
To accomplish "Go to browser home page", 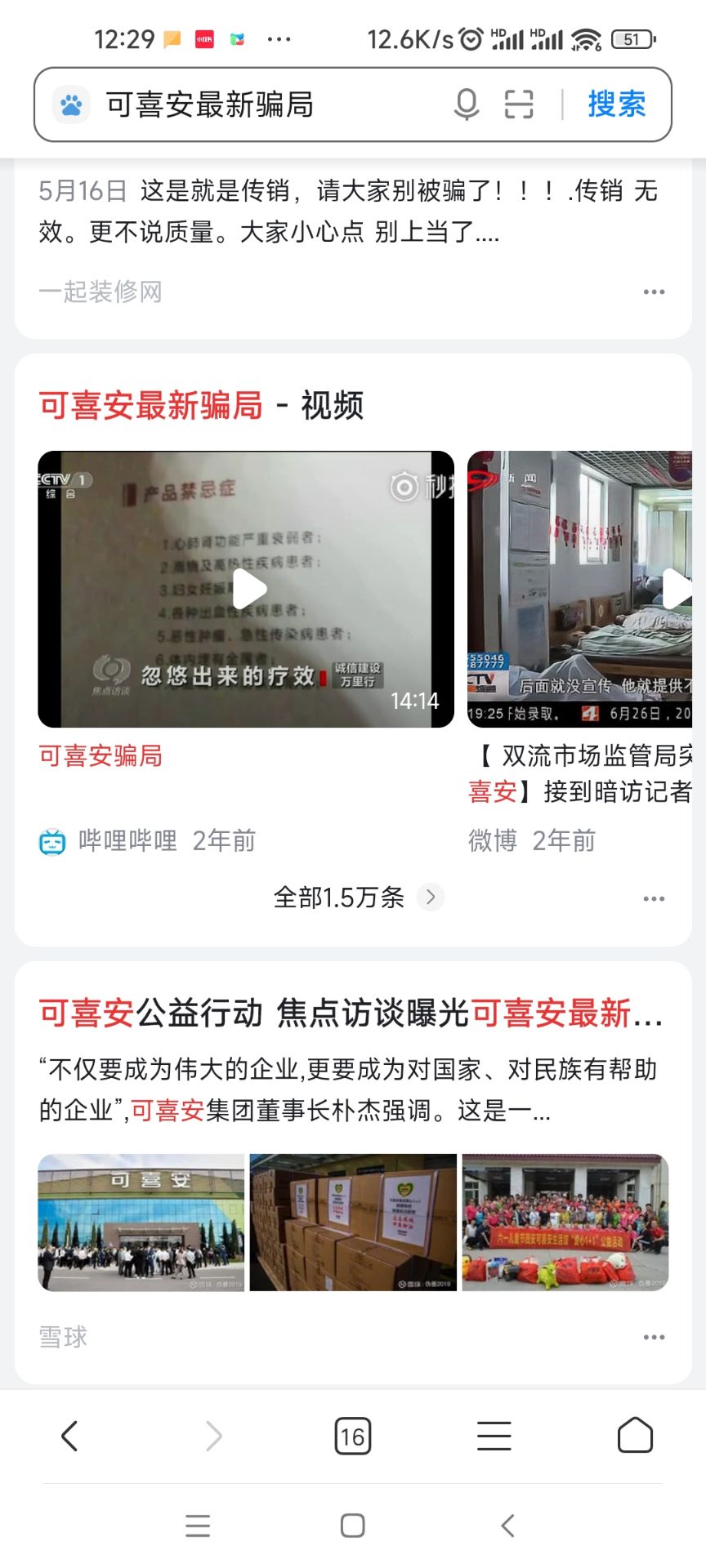I will 636,1436.
